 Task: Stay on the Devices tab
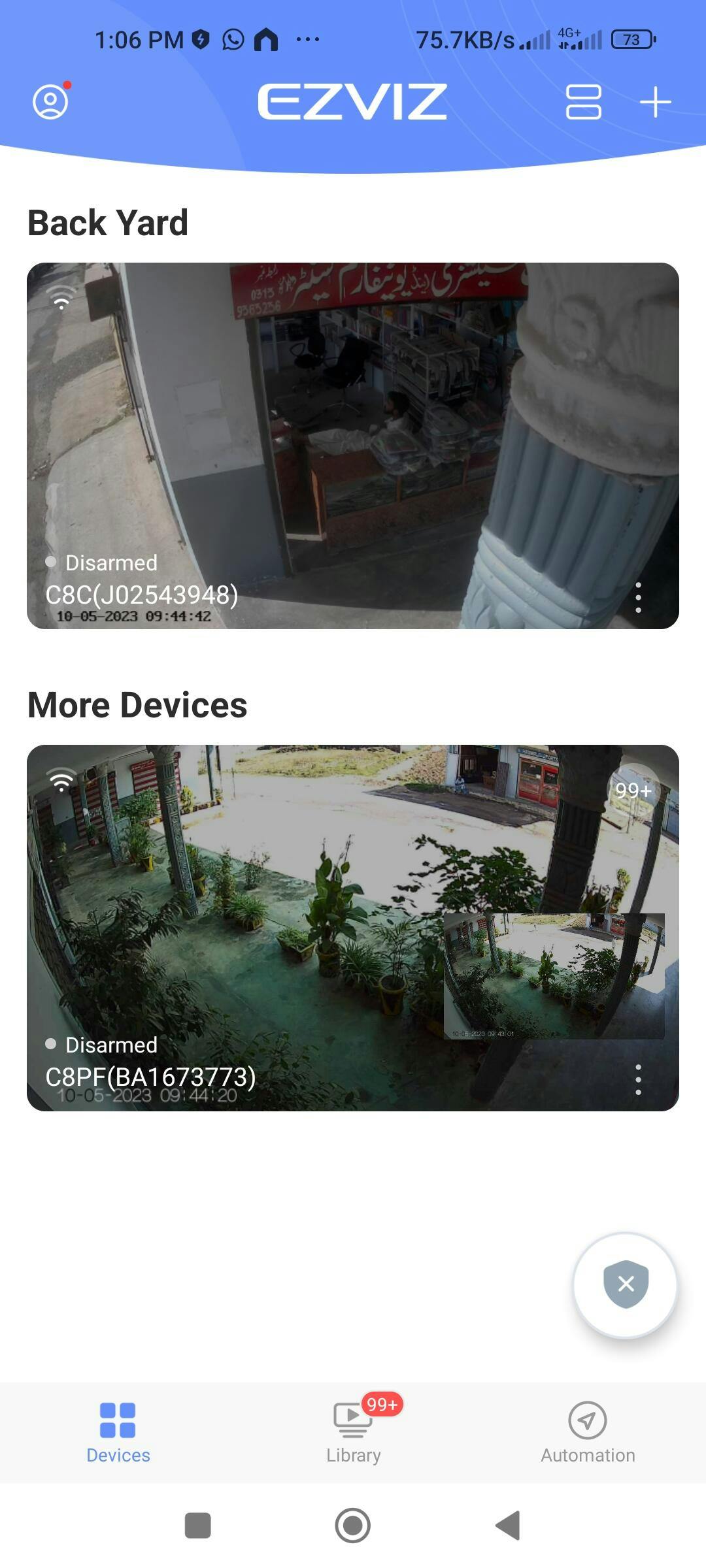[118, 1431]
